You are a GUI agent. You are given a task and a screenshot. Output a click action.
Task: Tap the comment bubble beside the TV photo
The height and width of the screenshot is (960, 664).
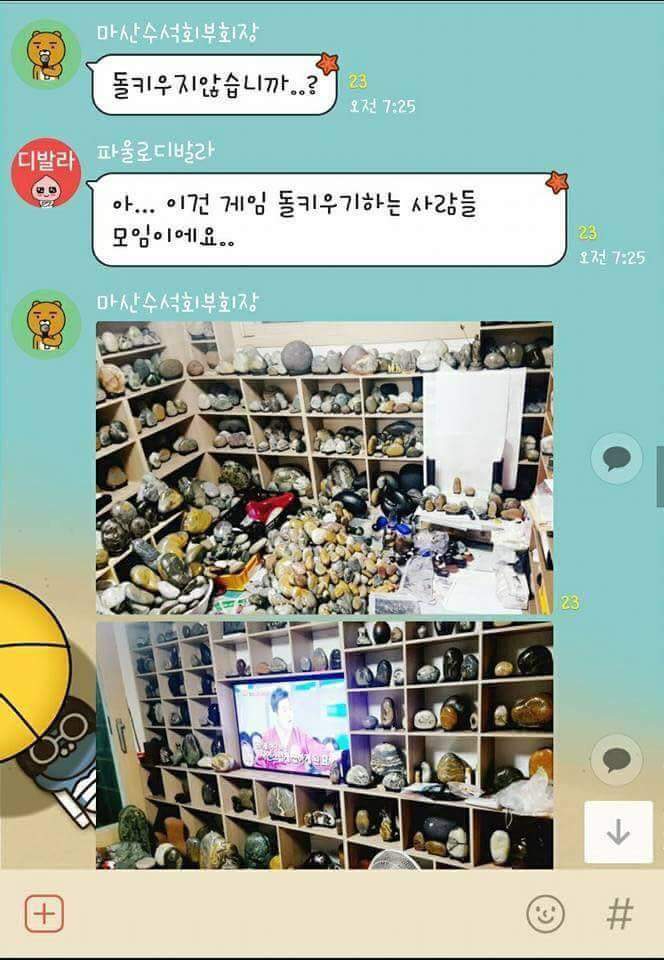pyautogui.click(x=616, y=759)
